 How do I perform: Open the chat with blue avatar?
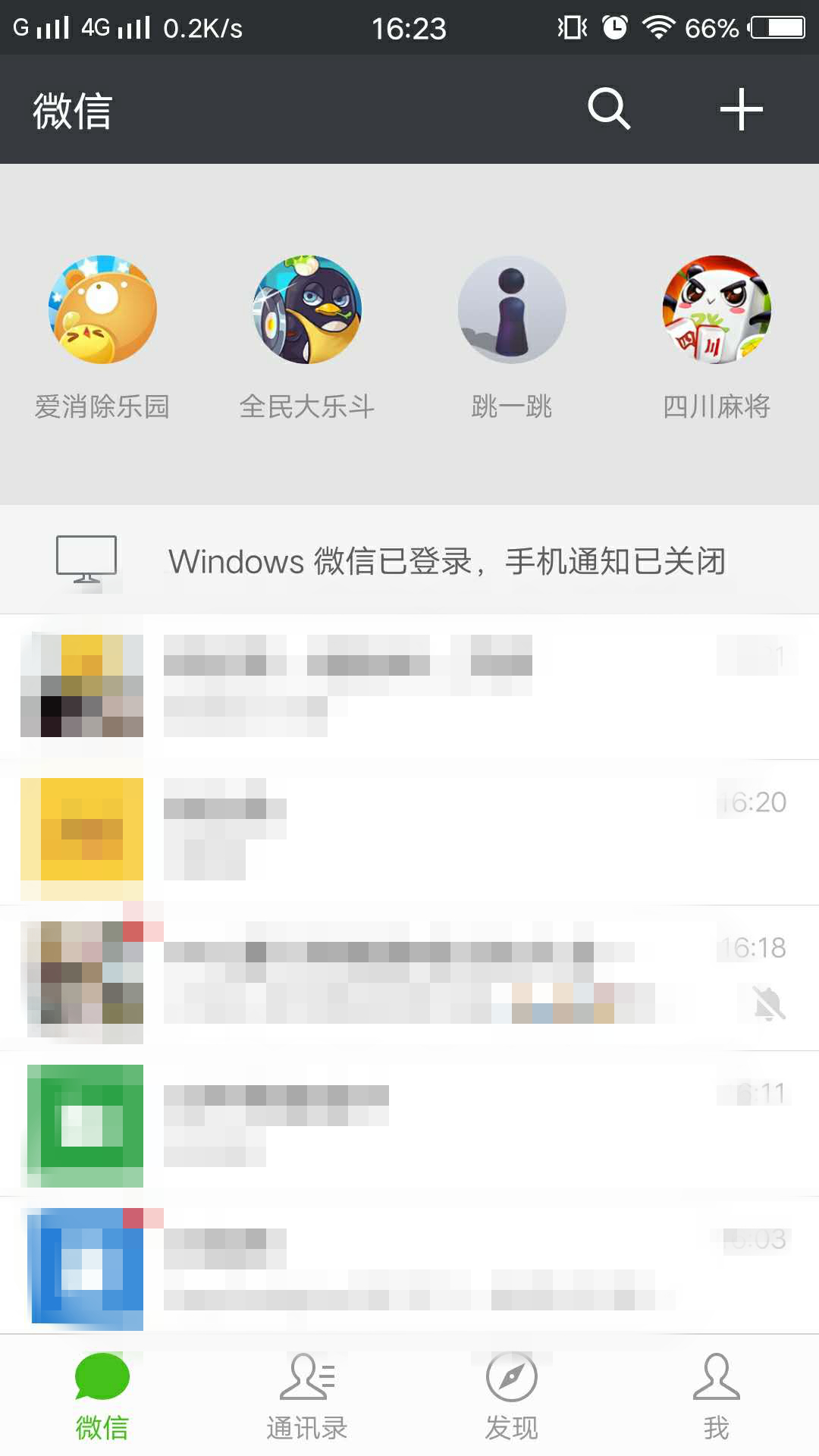(x=409, y=1268)
